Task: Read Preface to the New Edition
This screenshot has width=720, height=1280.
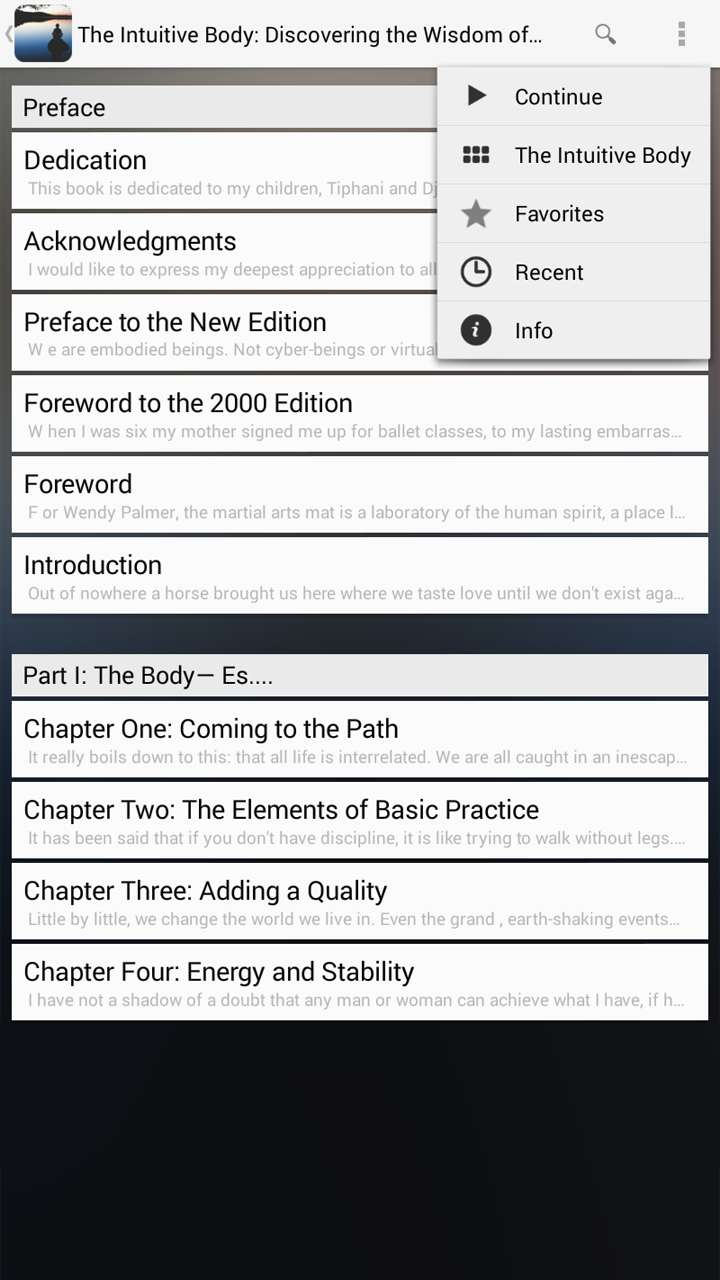Action: tap(225, 333)
